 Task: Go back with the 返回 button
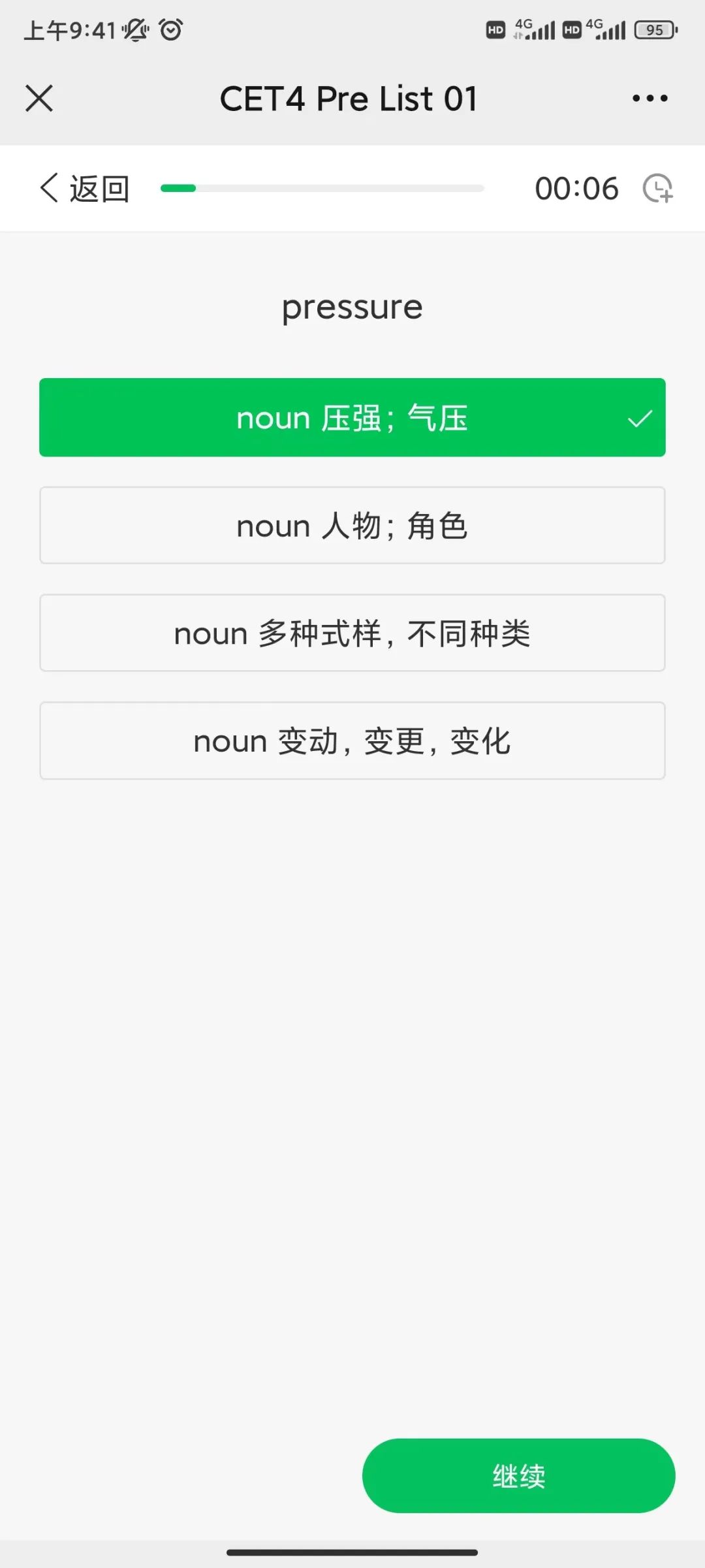[85, 189]
